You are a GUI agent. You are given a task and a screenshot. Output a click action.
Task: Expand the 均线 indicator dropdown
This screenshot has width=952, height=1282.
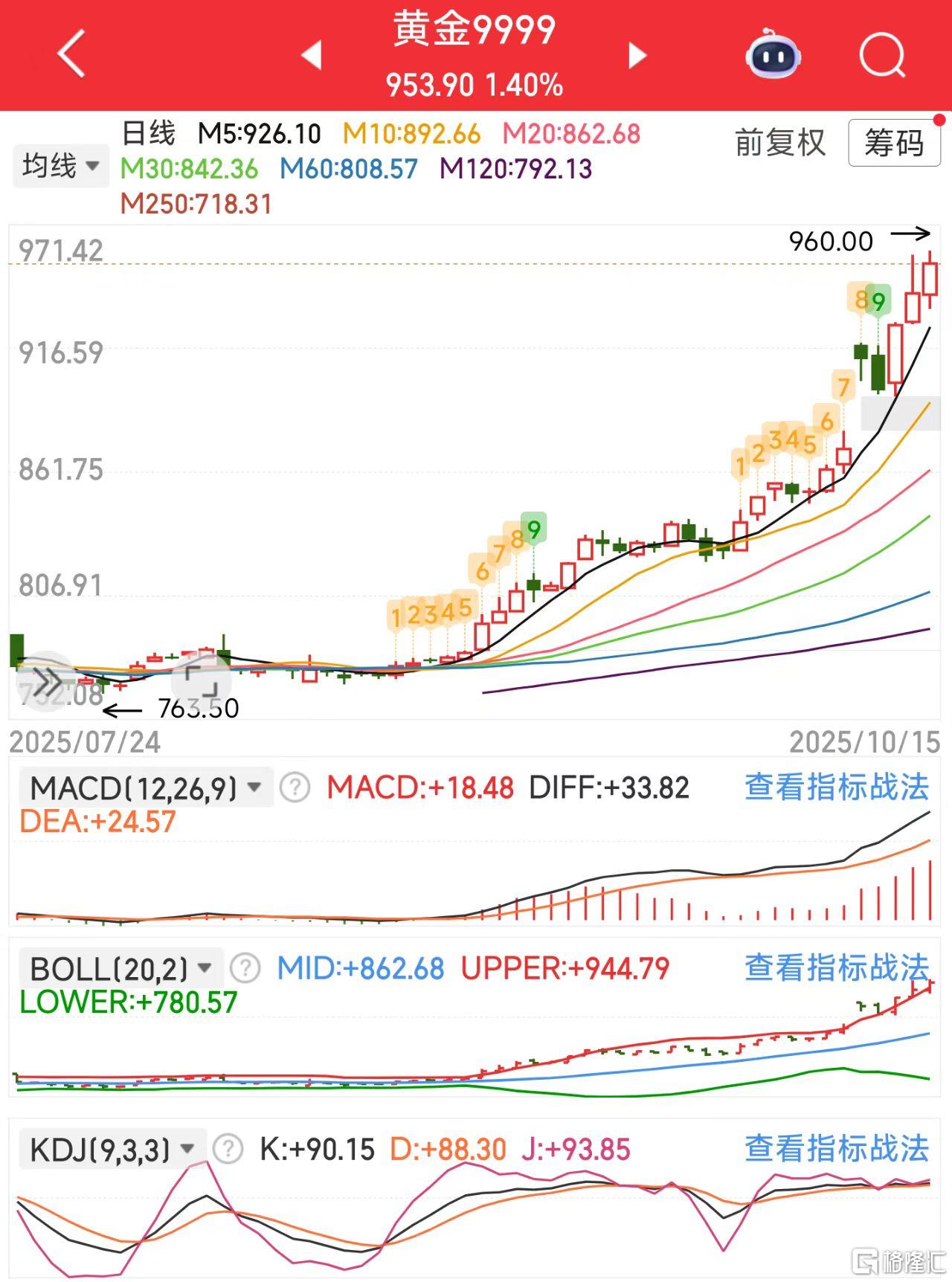click(x=61, y=165)
